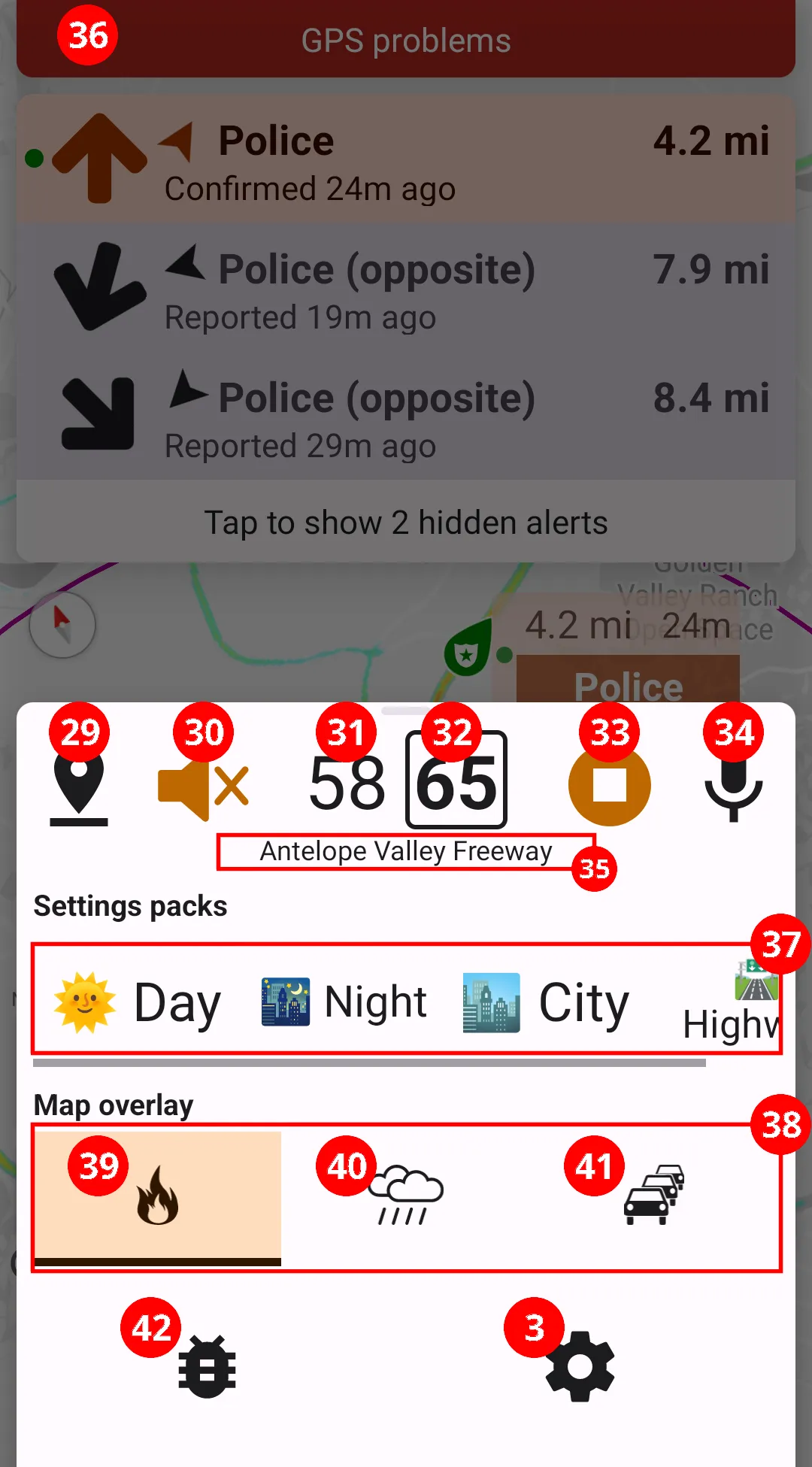Screen dimensions: 812x1467
Task: Select the Highway settings pack
Action: 733,1004
